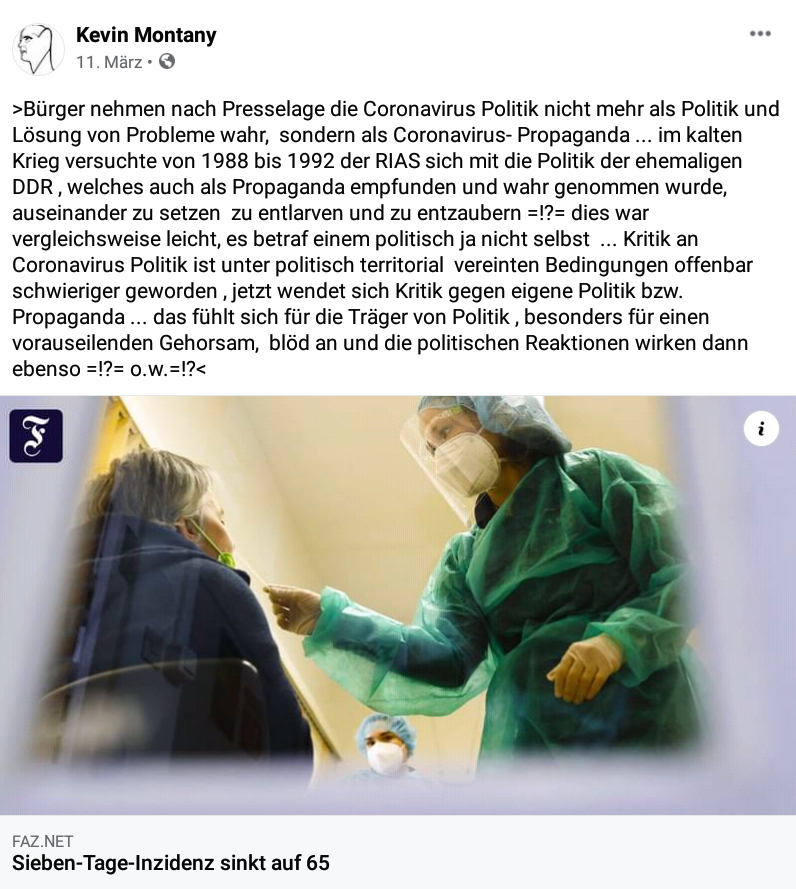796x889 pixels.
Task: Tap the 11. März post timestamp
Action: pyautogui.click(x=109, y=62)
